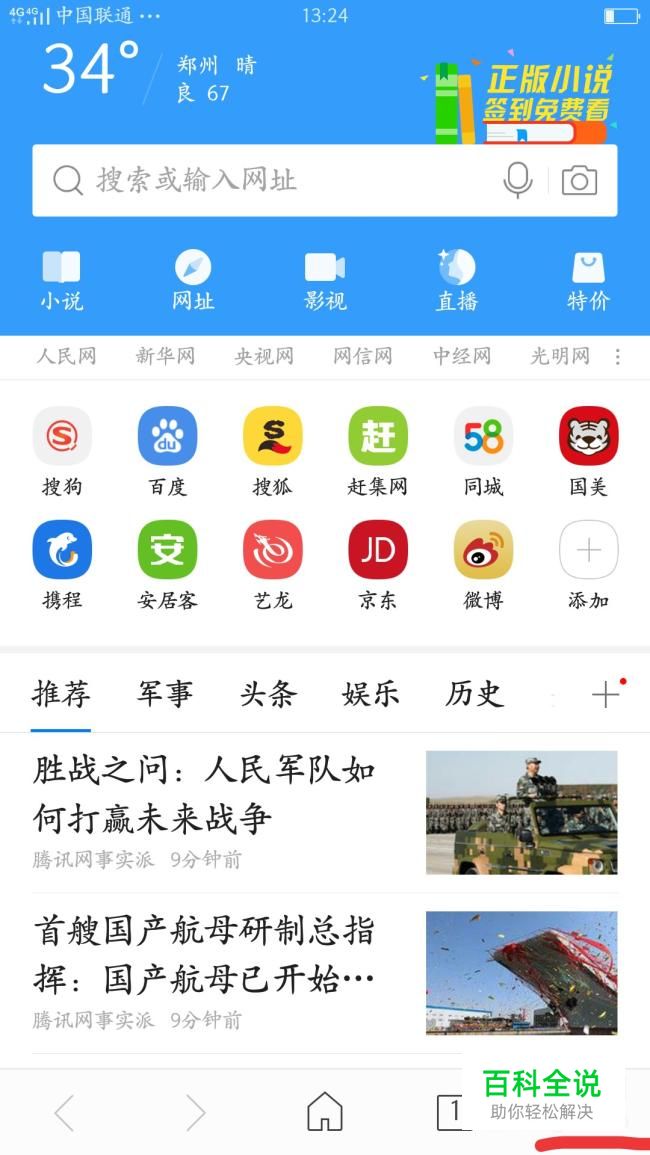Go to the browser home page
The width and height of the screenshot is (650, 1155).
click(x=324, y=1111)
